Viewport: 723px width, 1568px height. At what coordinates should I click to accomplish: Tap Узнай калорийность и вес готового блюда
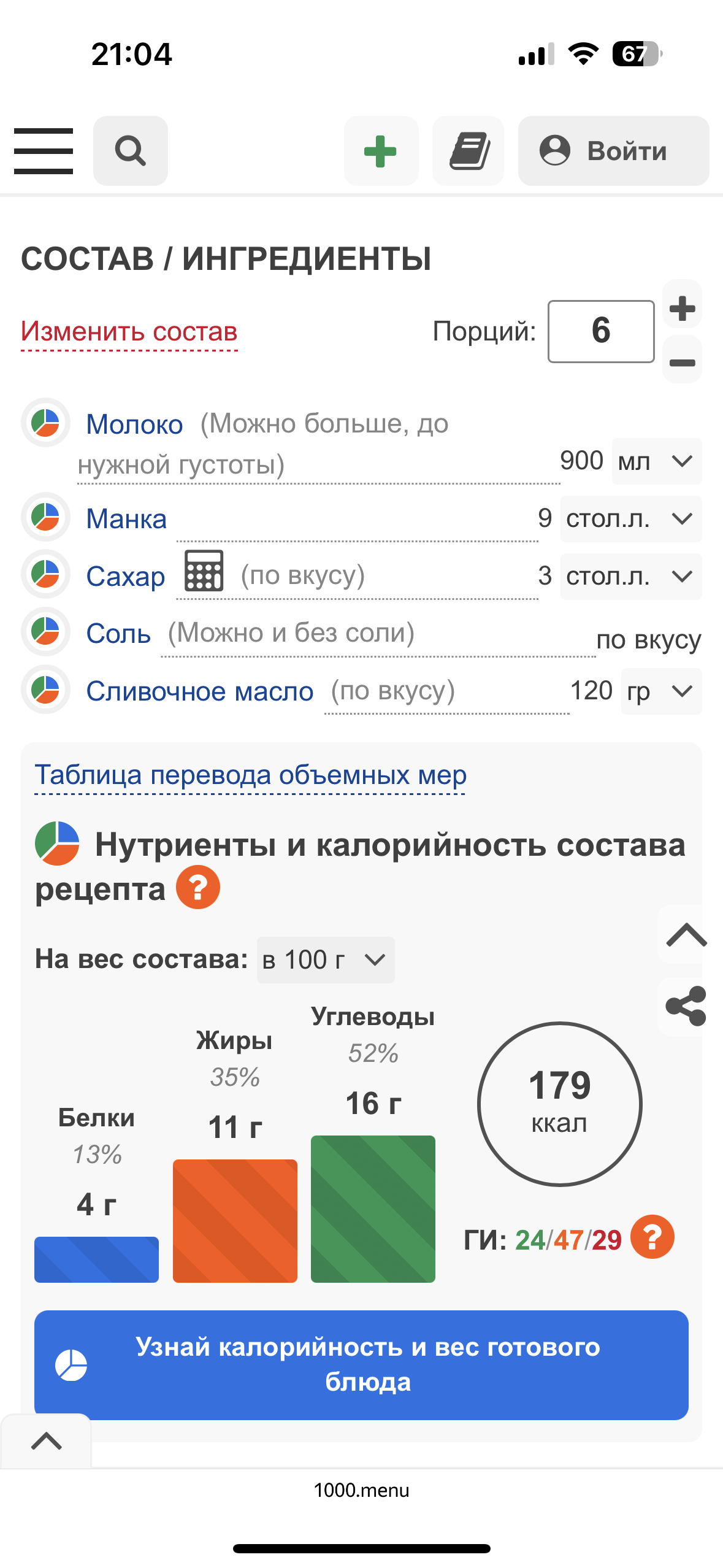pyautogui.click(x=361, y=1365)
